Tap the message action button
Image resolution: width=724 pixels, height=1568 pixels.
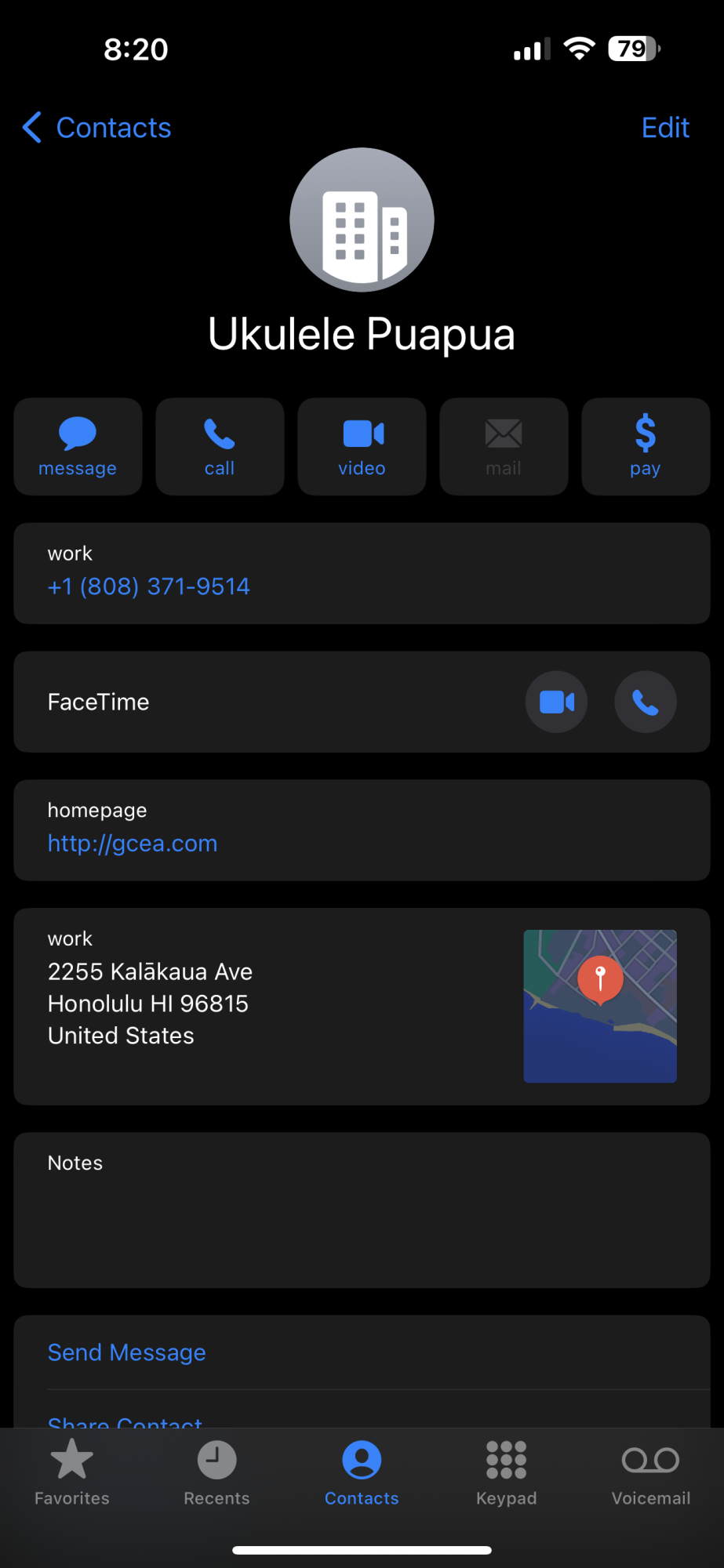pos(78,446)
